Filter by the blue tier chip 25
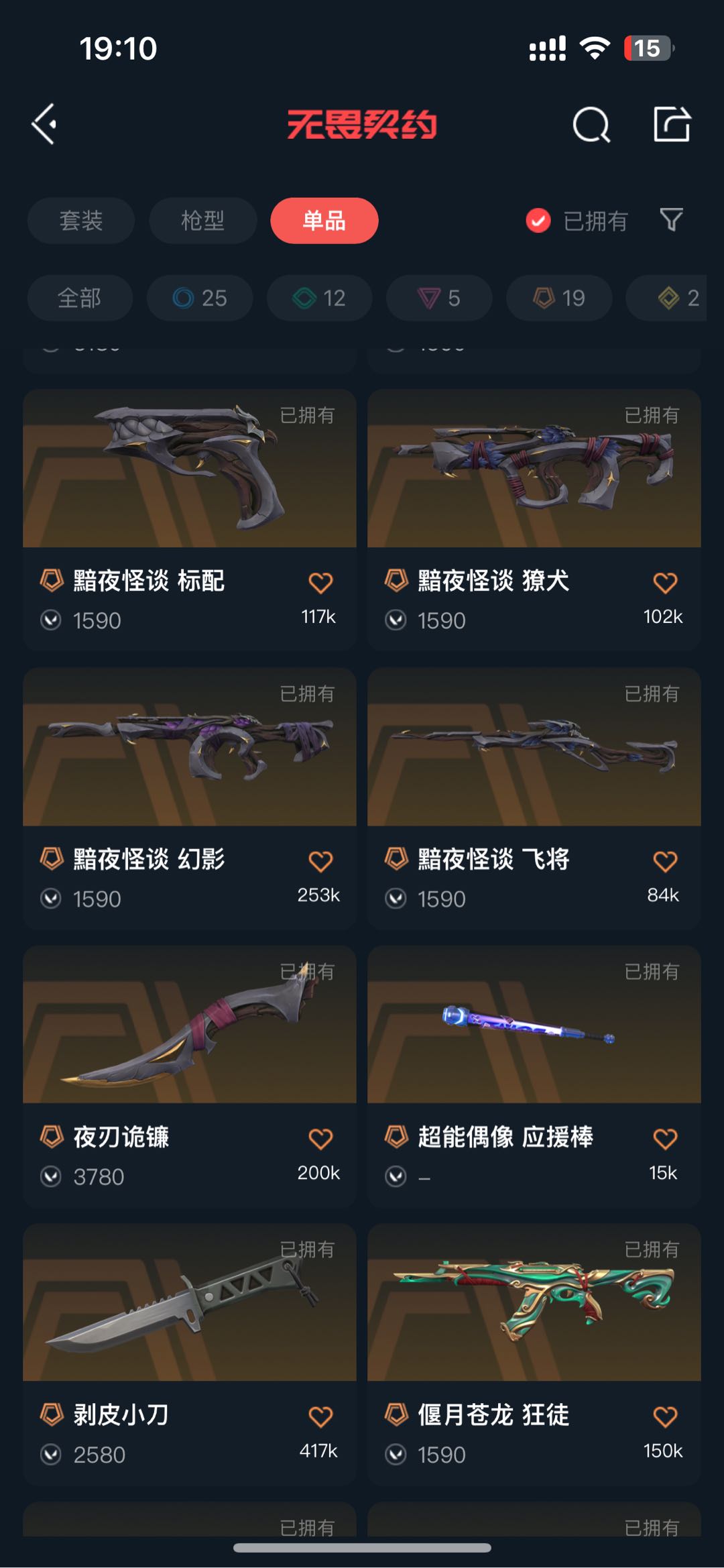This screenshot has height=1568, width=724. [x=200, y=298]
